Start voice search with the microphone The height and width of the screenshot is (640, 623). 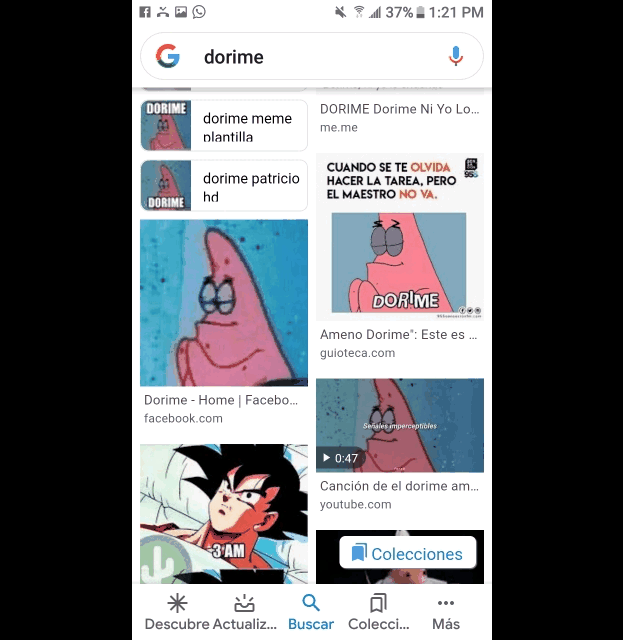point(456,57)
